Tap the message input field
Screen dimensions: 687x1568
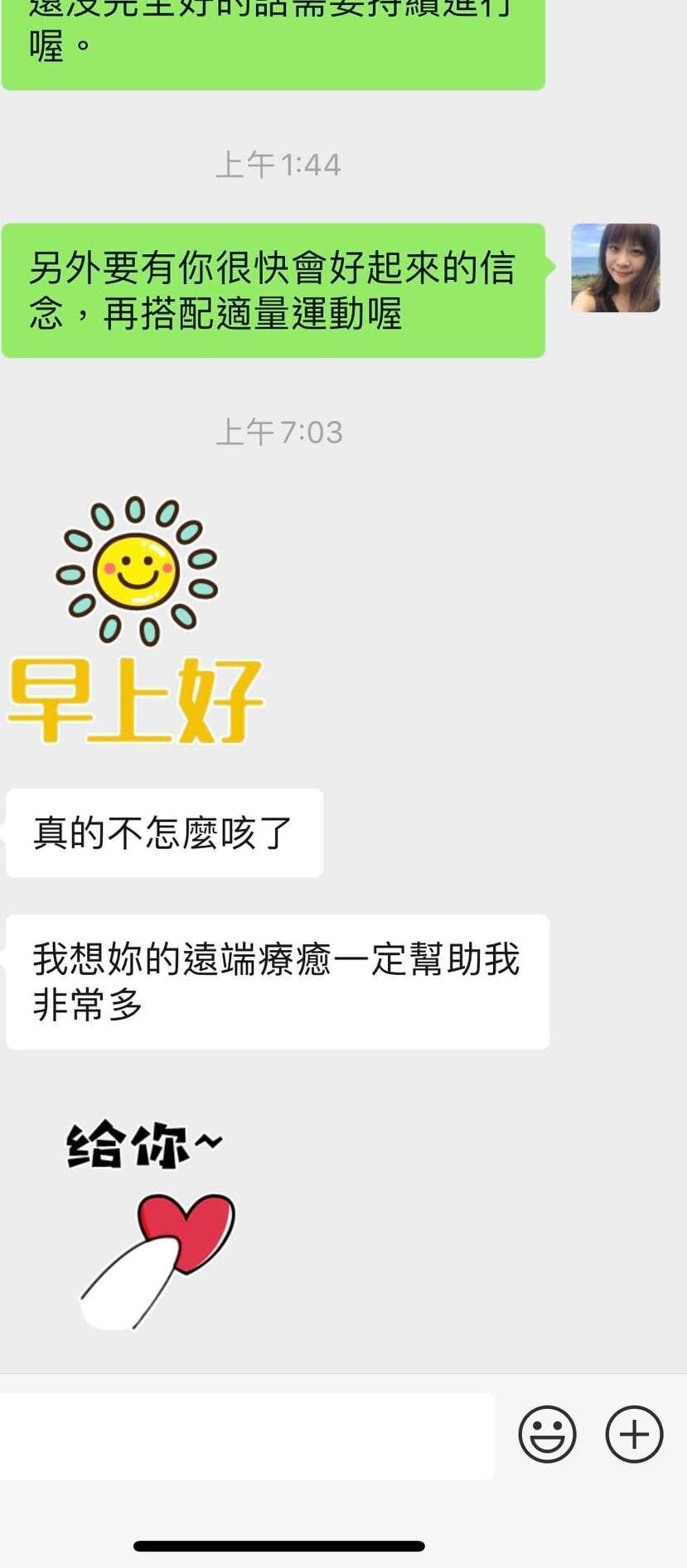[x=247, y=1435]
